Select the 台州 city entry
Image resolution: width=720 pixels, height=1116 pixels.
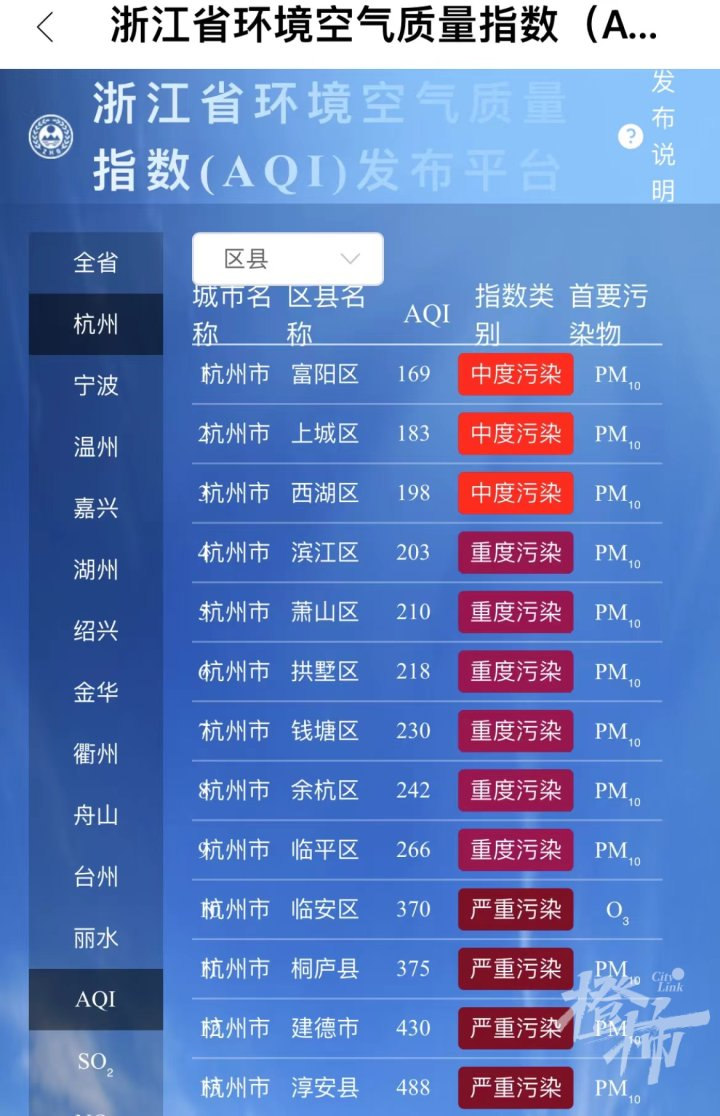click(x=96, y=877)
